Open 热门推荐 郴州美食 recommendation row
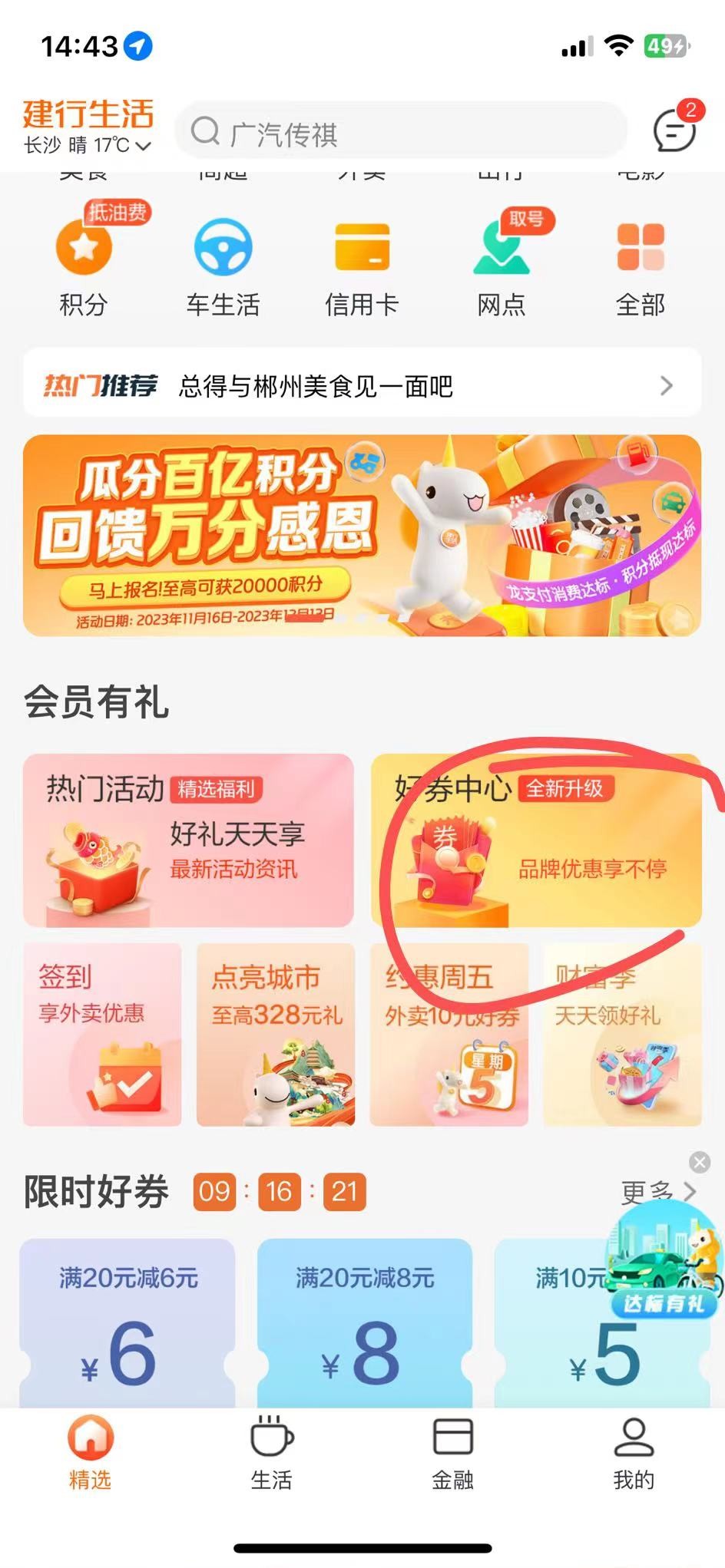Image resolution: width=725 pixels, height=1568 pixels. (x=362, y=385)
